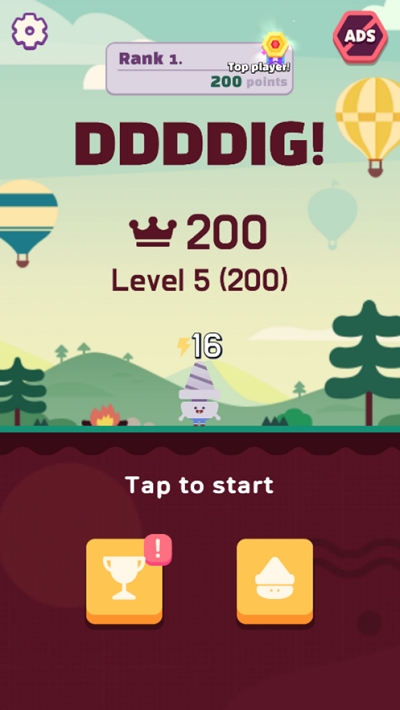Open the Rank 1 leaderboard panel
400x710 pixels.
[x=199, y=69]
